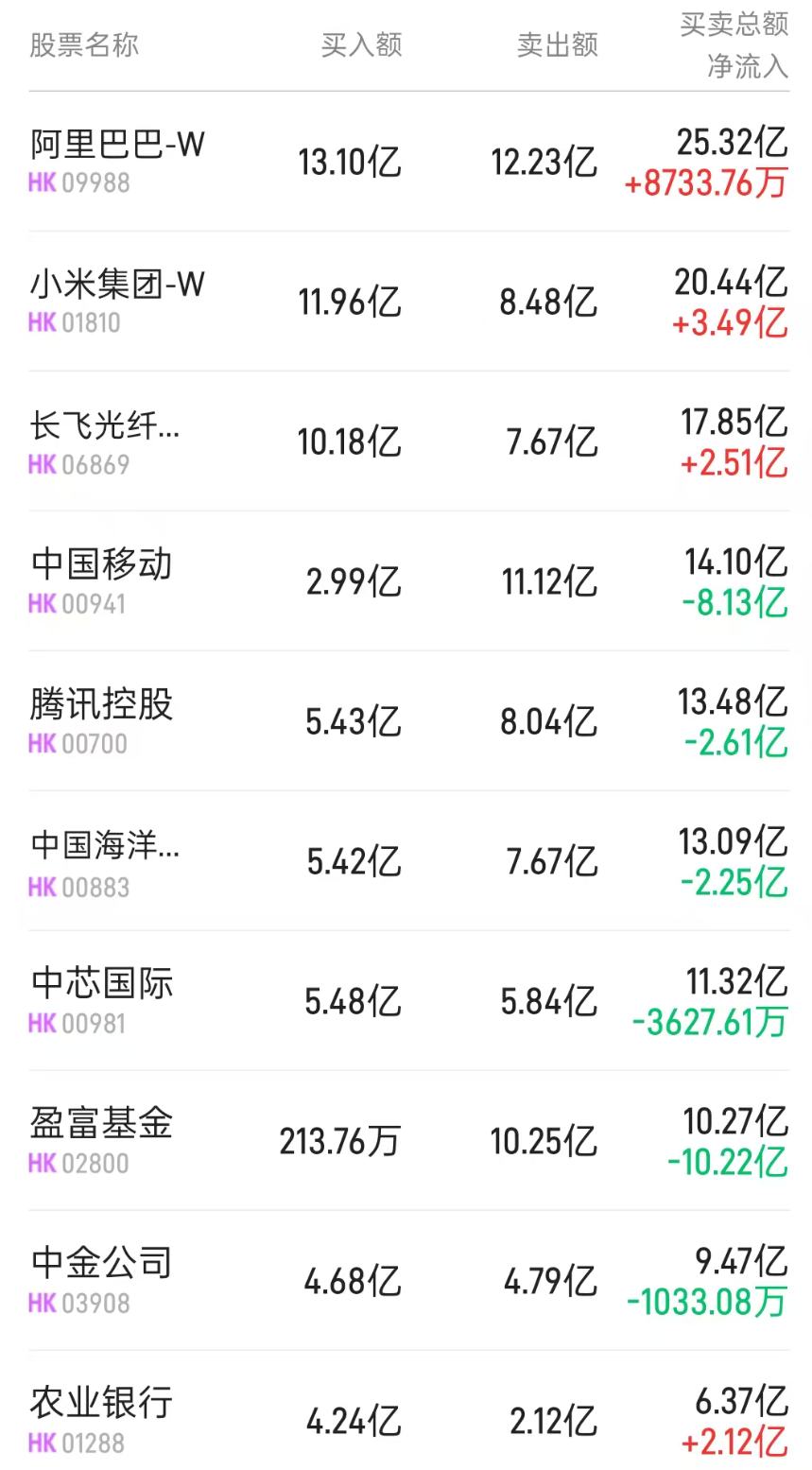
Task: Open 农业银行 stock details
Action: click(102, 1420)
